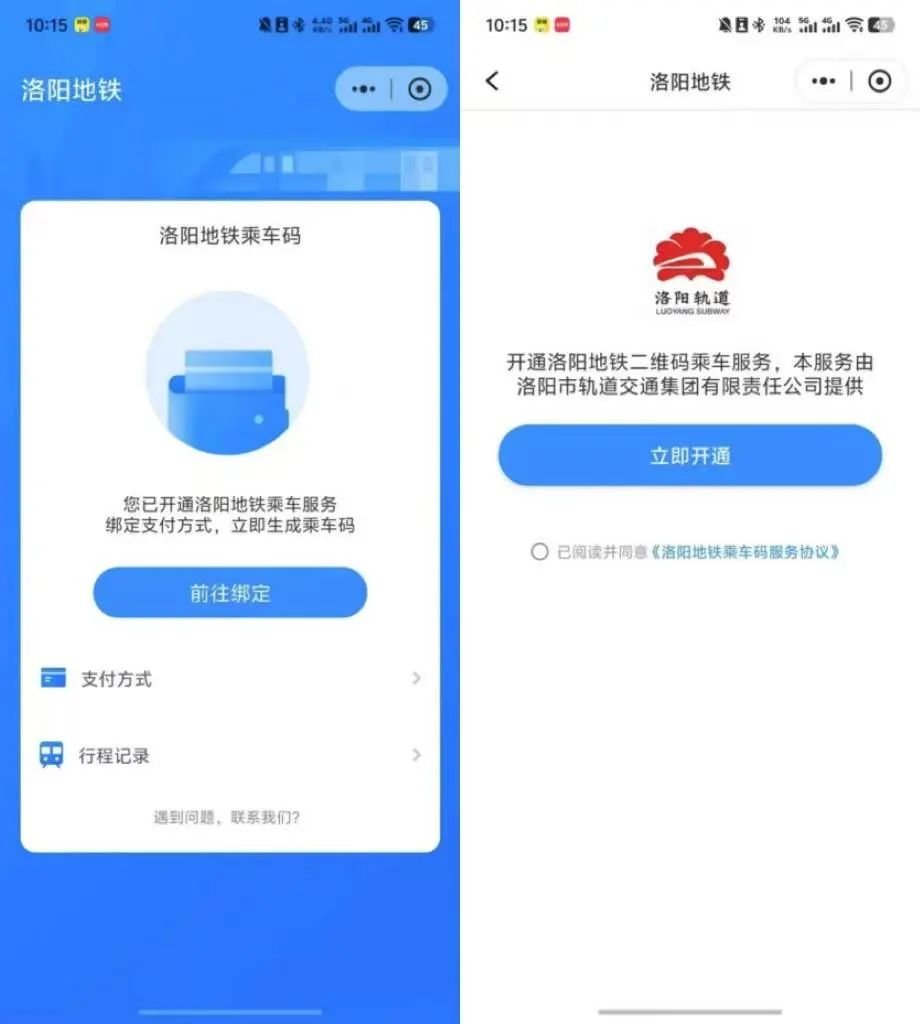
Task: Open the 支付方式 row
Action: [230, 679]
